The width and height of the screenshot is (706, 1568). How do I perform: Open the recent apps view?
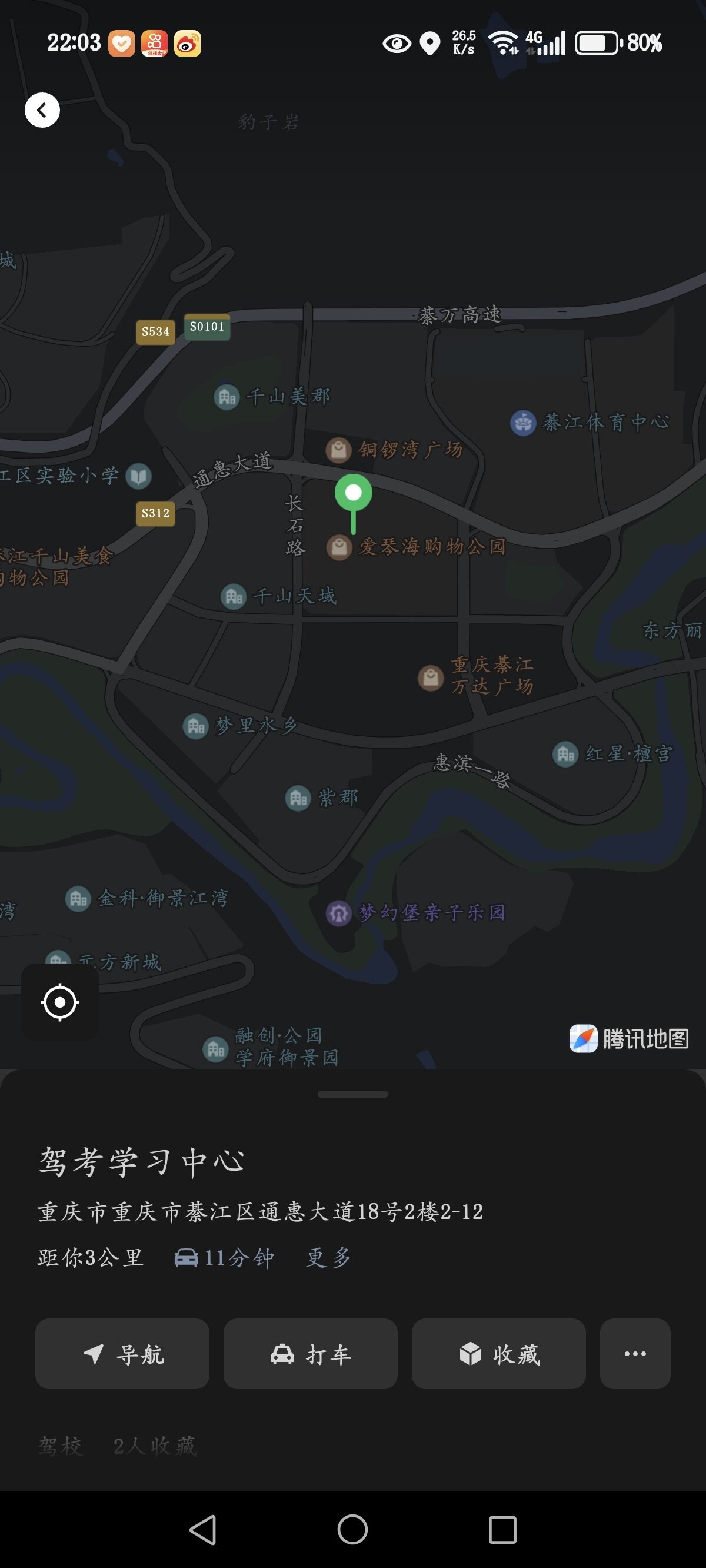tap(502, 1530)
